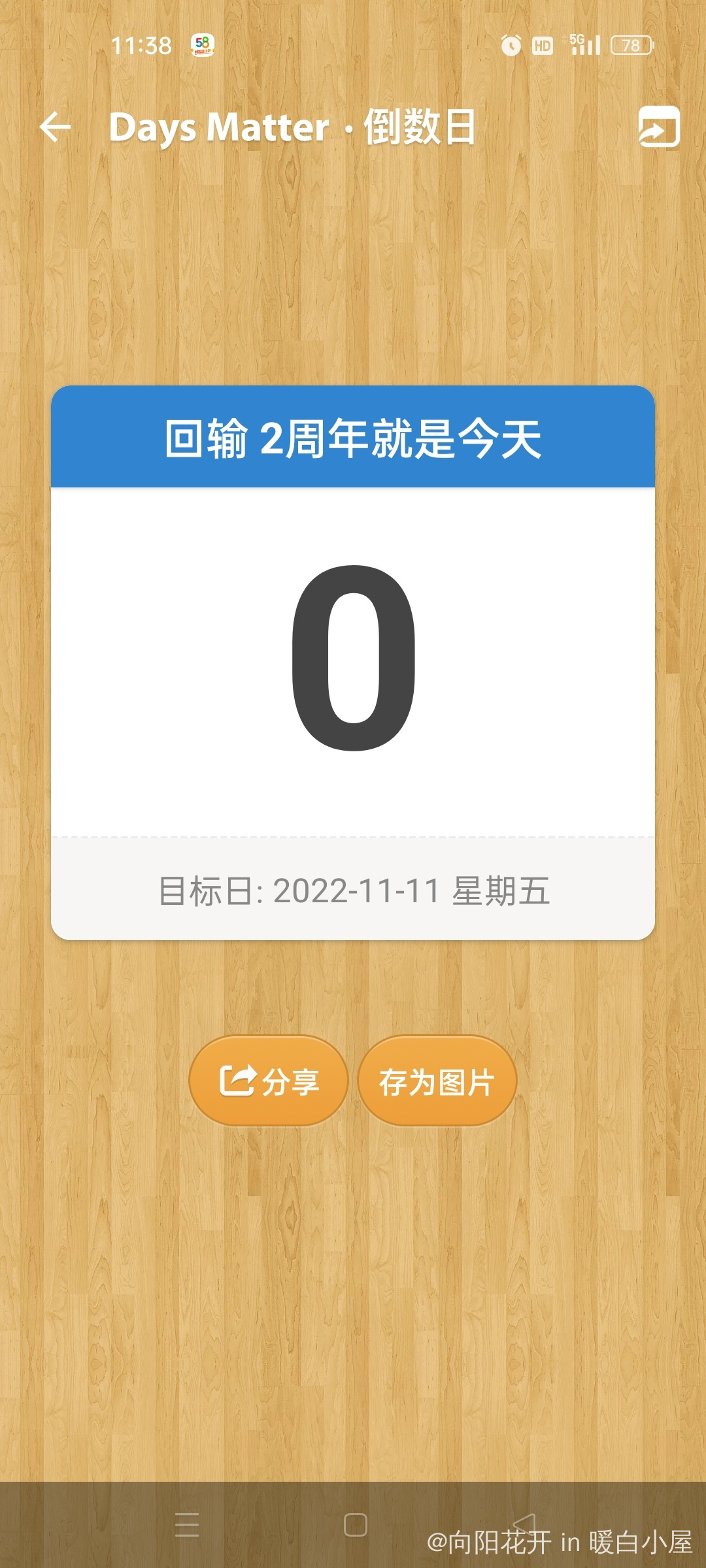Tap the 分享 share button

pos(269,1081)
